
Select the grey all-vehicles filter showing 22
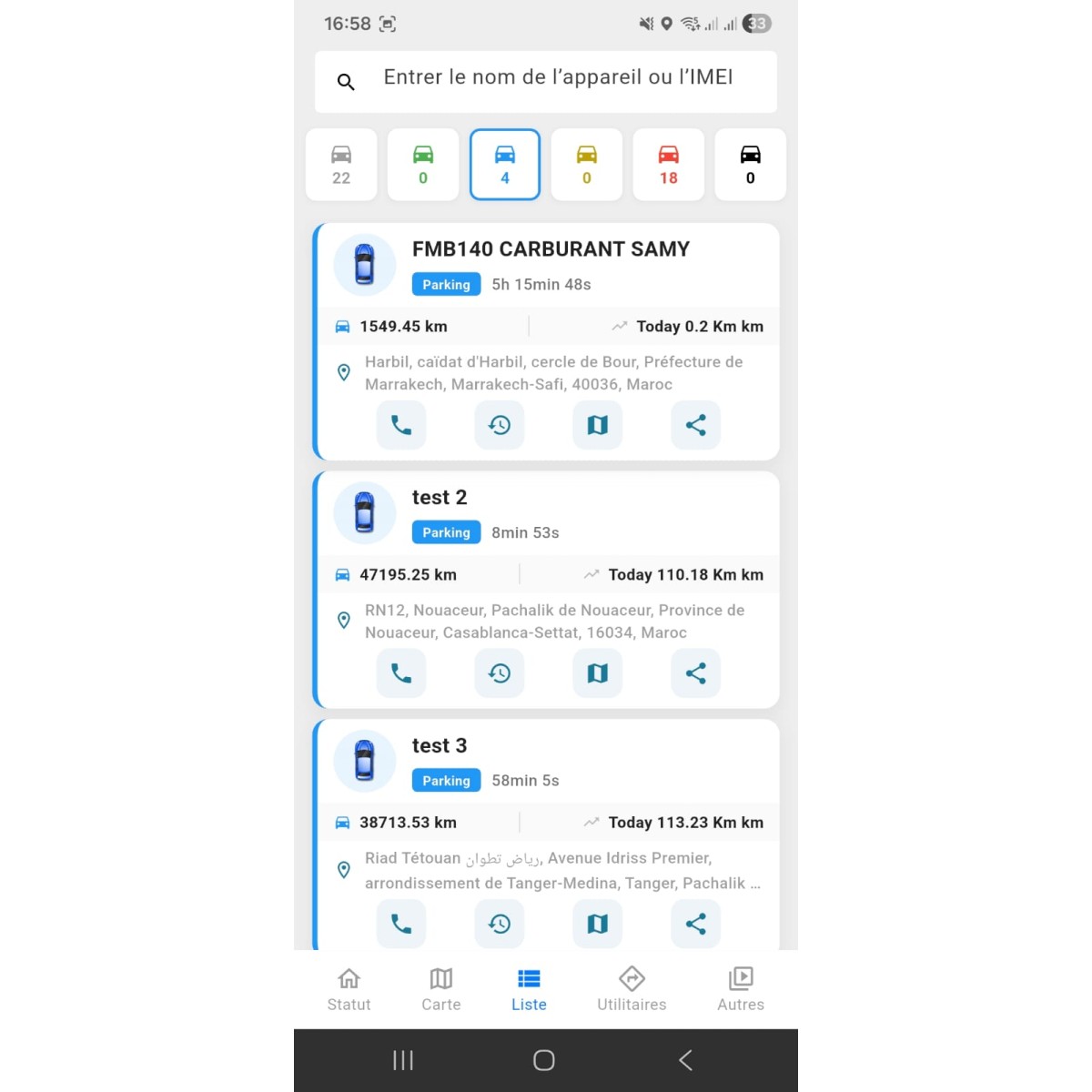click(341, 165)
